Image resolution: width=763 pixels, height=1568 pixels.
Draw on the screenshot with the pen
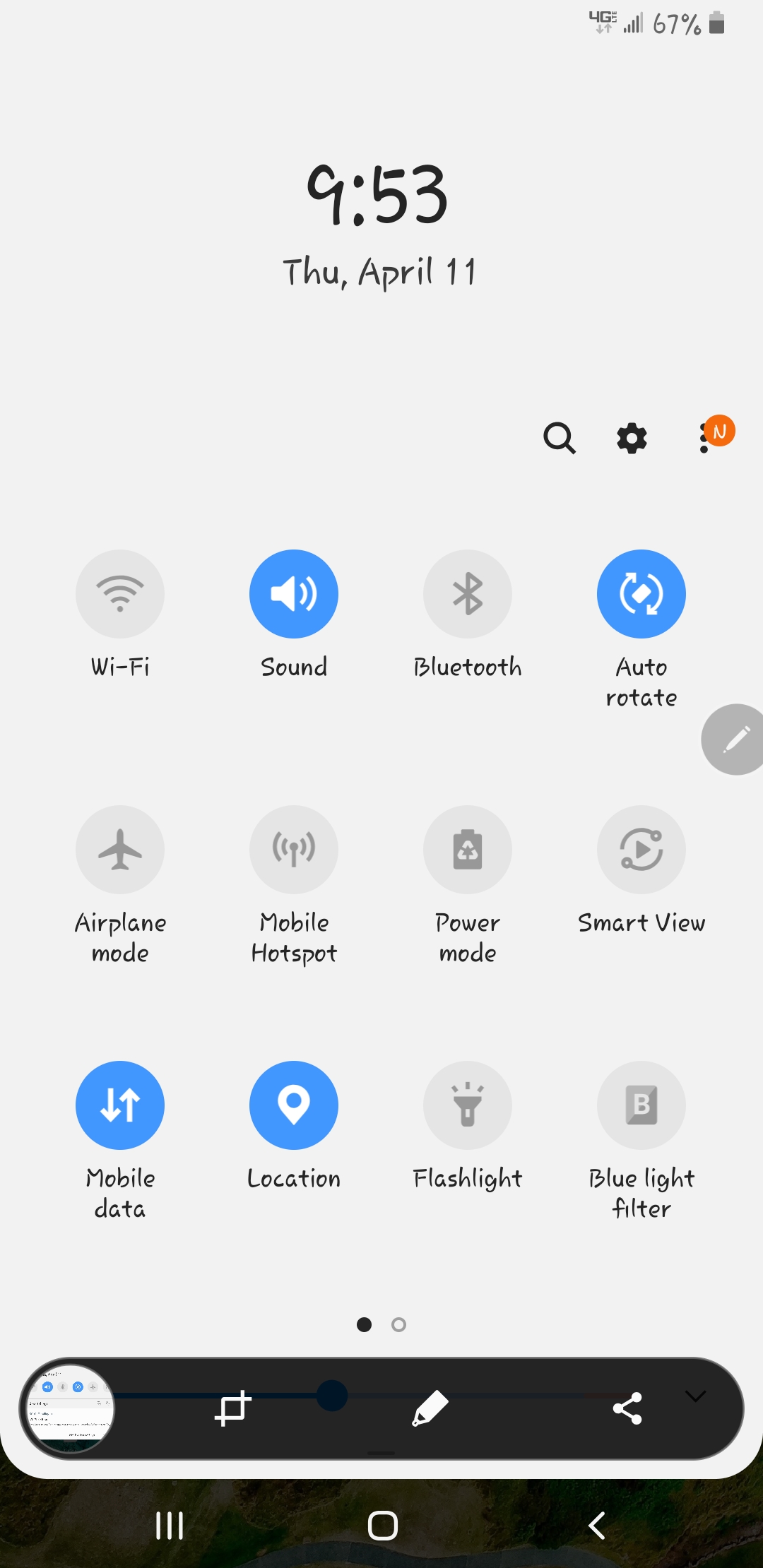pyautogui.click(x=430, y=1409)
